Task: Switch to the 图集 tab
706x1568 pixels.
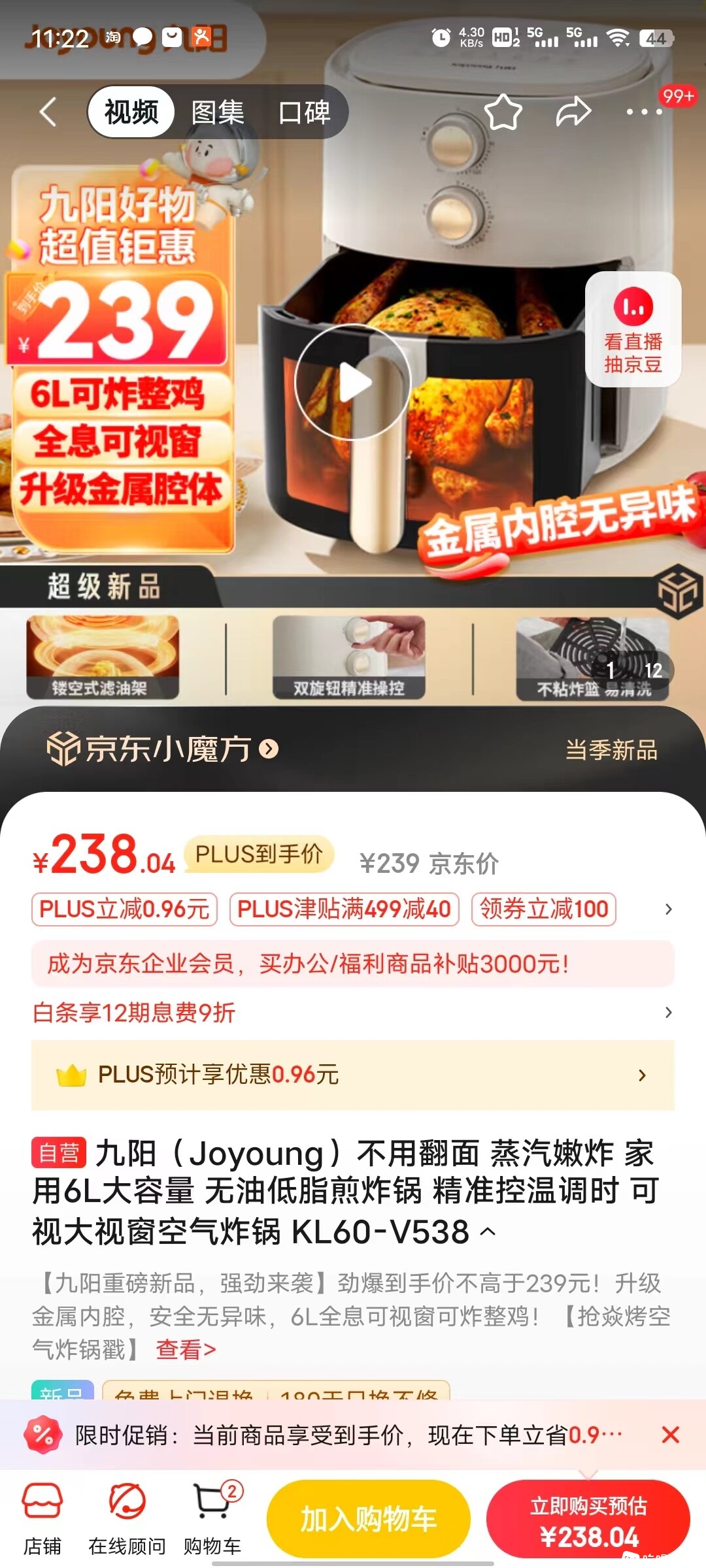Action: click(x=218, y=112)
